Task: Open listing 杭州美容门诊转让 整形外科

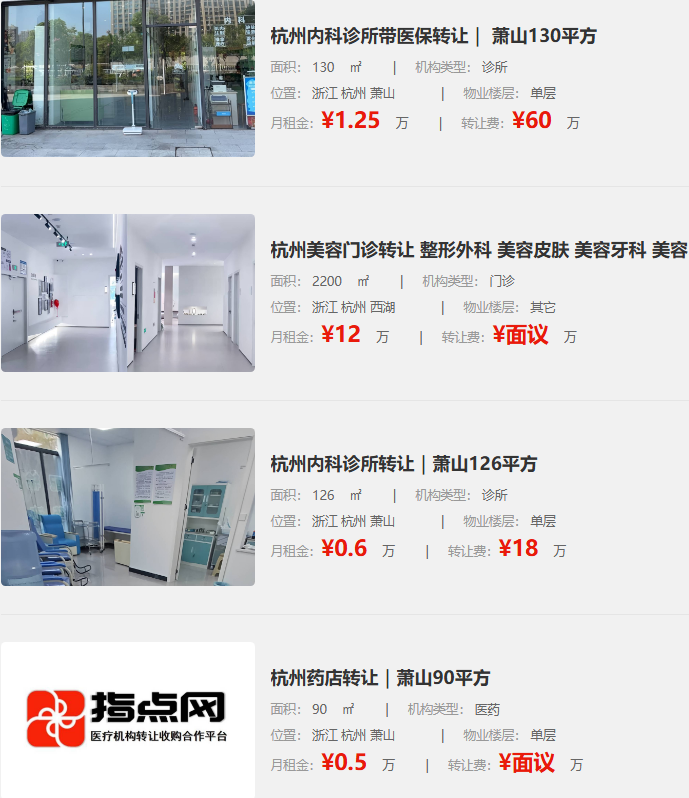Action: pyautogui.click(x=478, y=250)
